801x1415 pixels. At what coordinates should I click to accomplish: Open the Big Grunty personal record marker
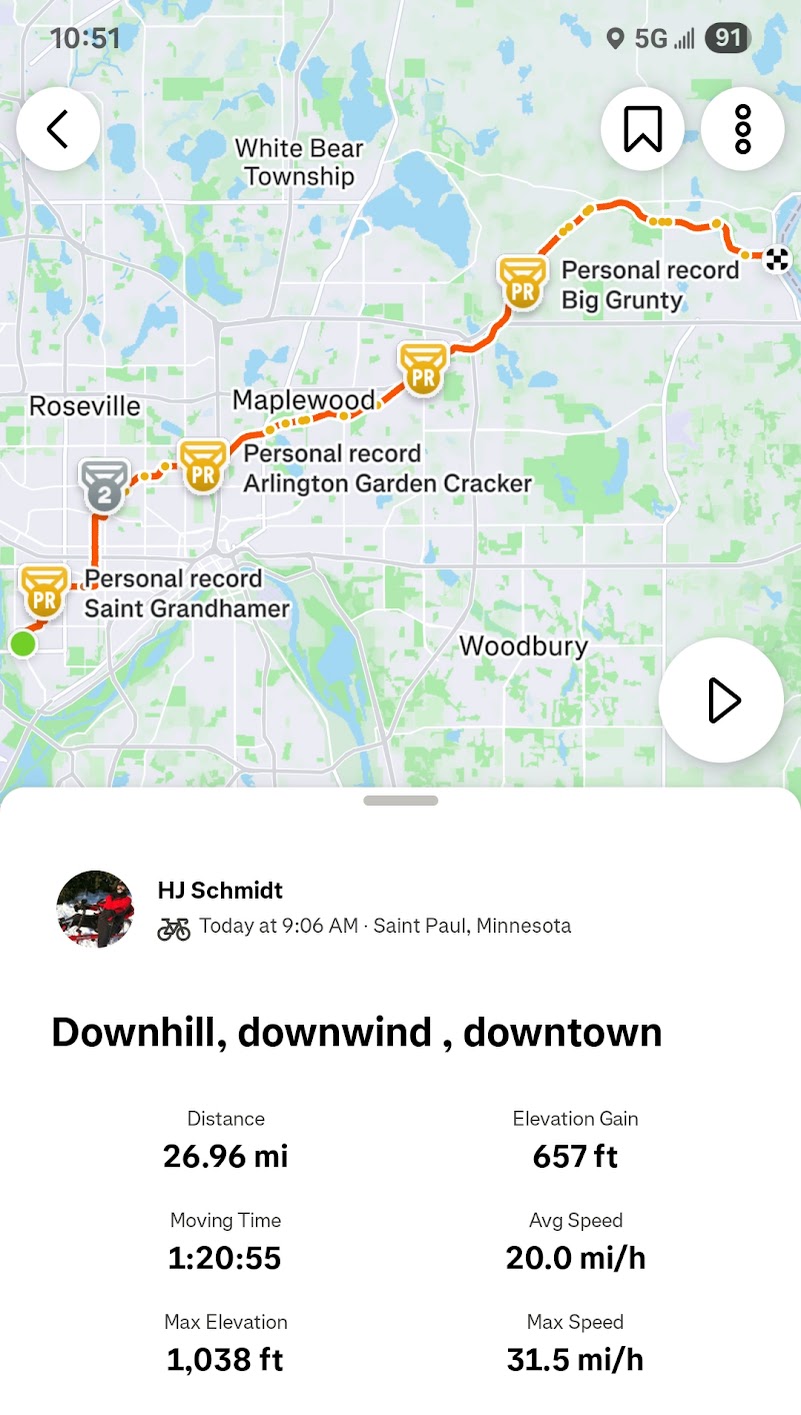pos(522,282)
